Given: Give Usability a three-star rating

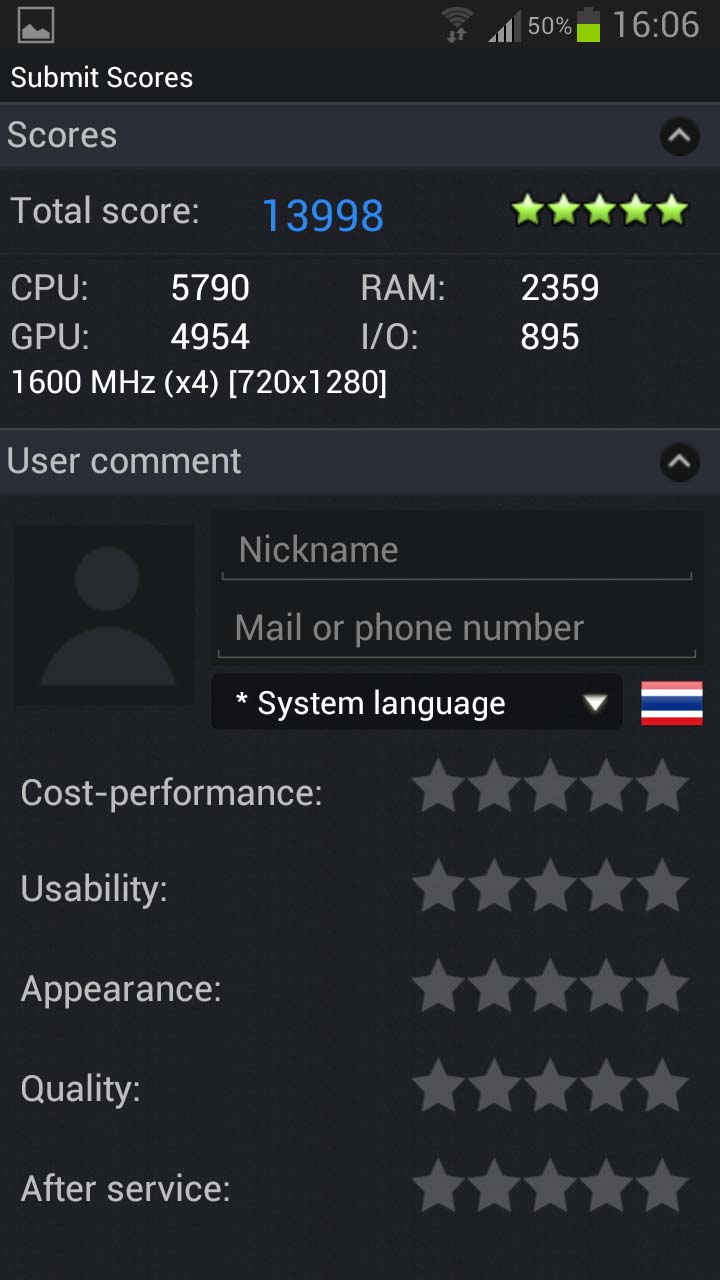Looking at the screenshot, I should (x=550, y=887).
